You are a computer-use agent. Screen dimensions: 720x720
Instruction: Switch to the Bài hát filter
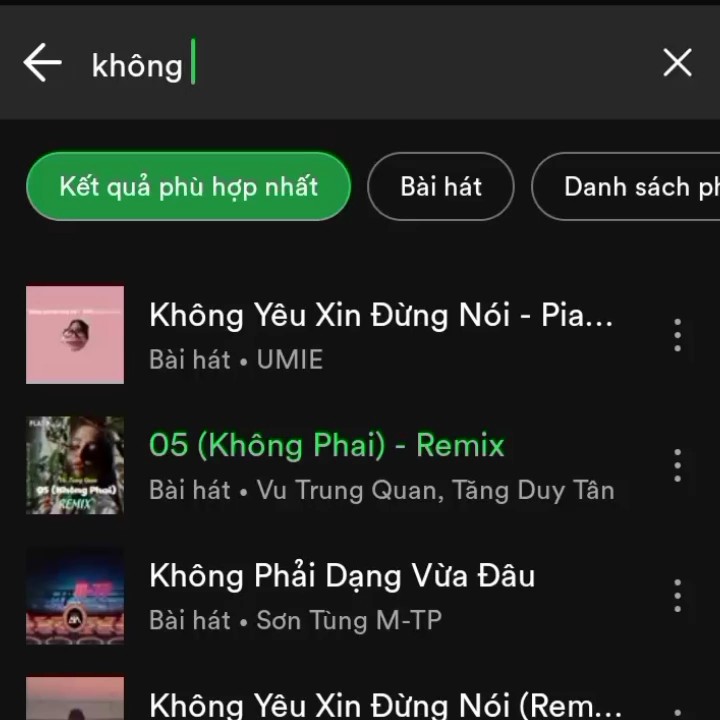(441, 186)
